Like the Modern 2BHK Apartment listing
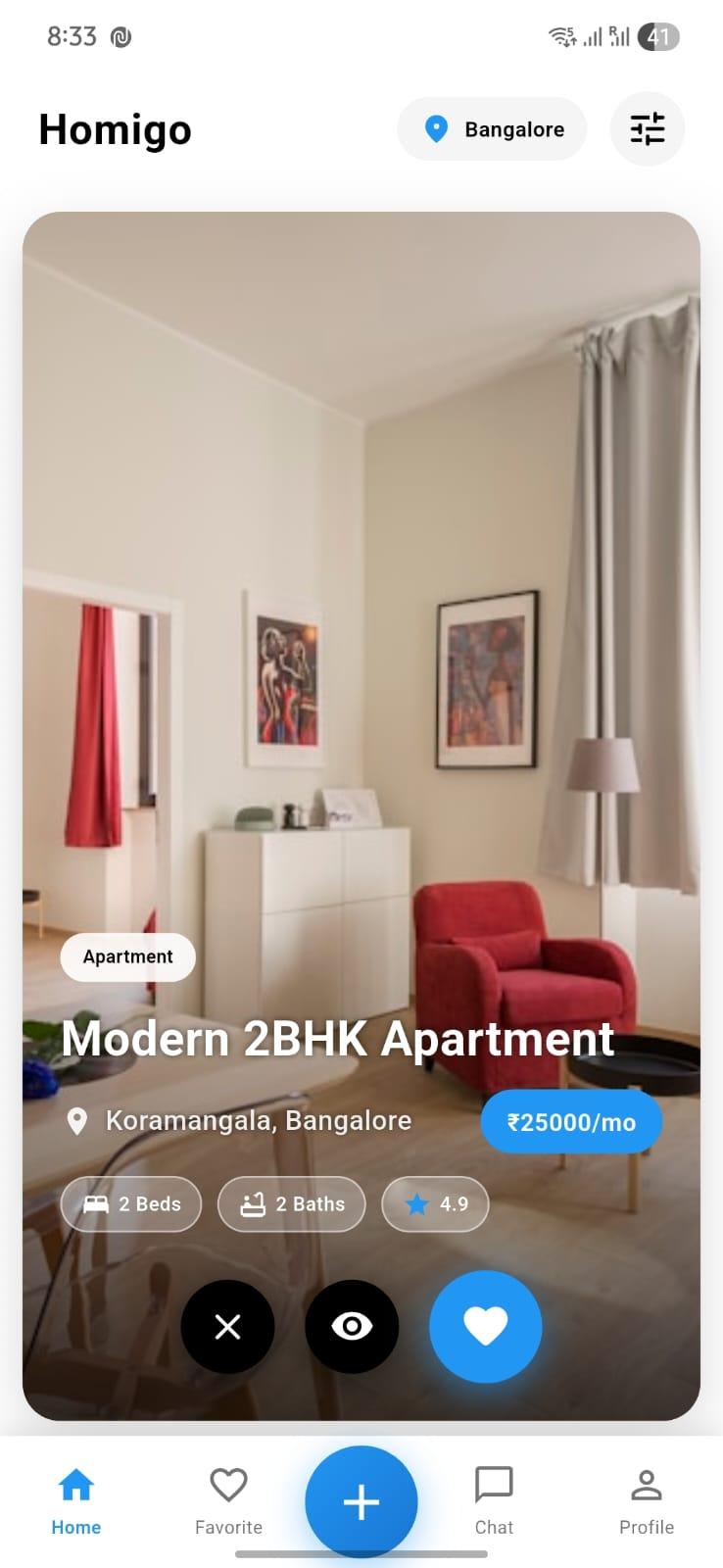 [x=485, y=1326]
